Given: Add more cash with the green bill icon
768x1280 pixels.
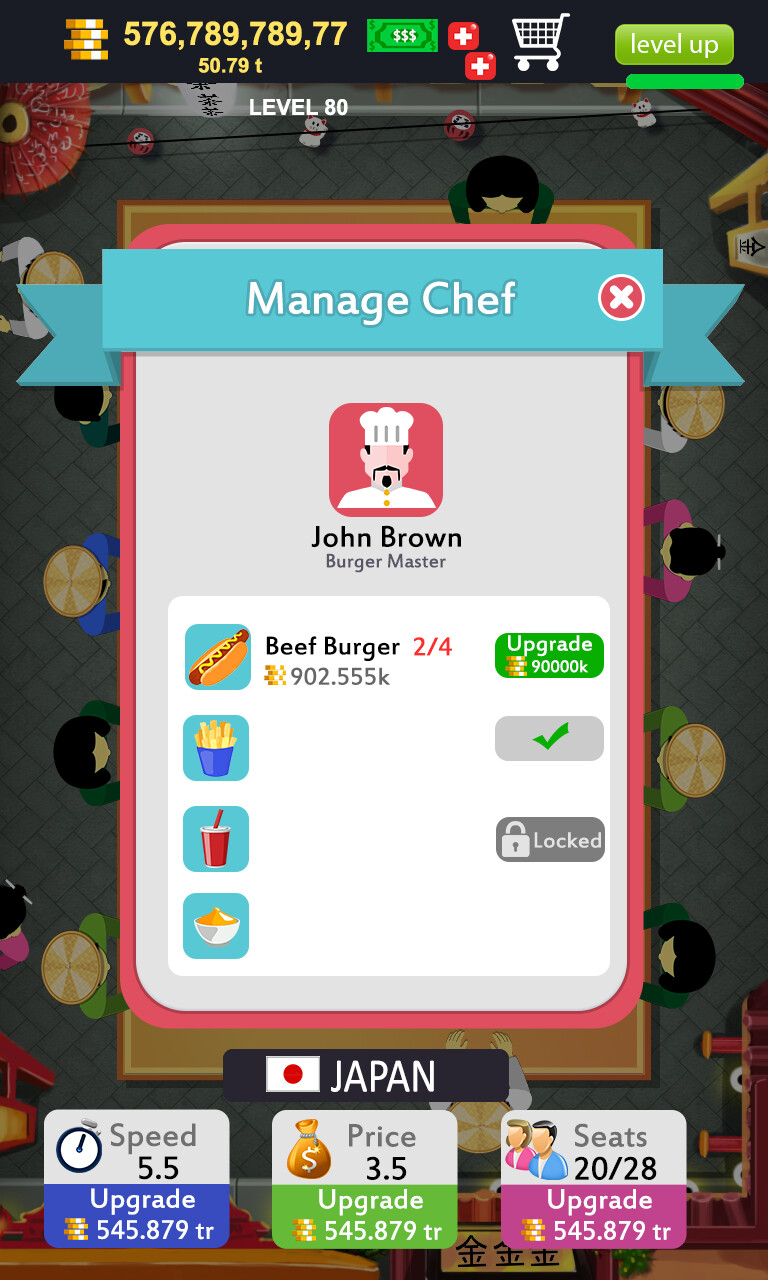Looking at the screenshot, I should (x=402, y=36).
